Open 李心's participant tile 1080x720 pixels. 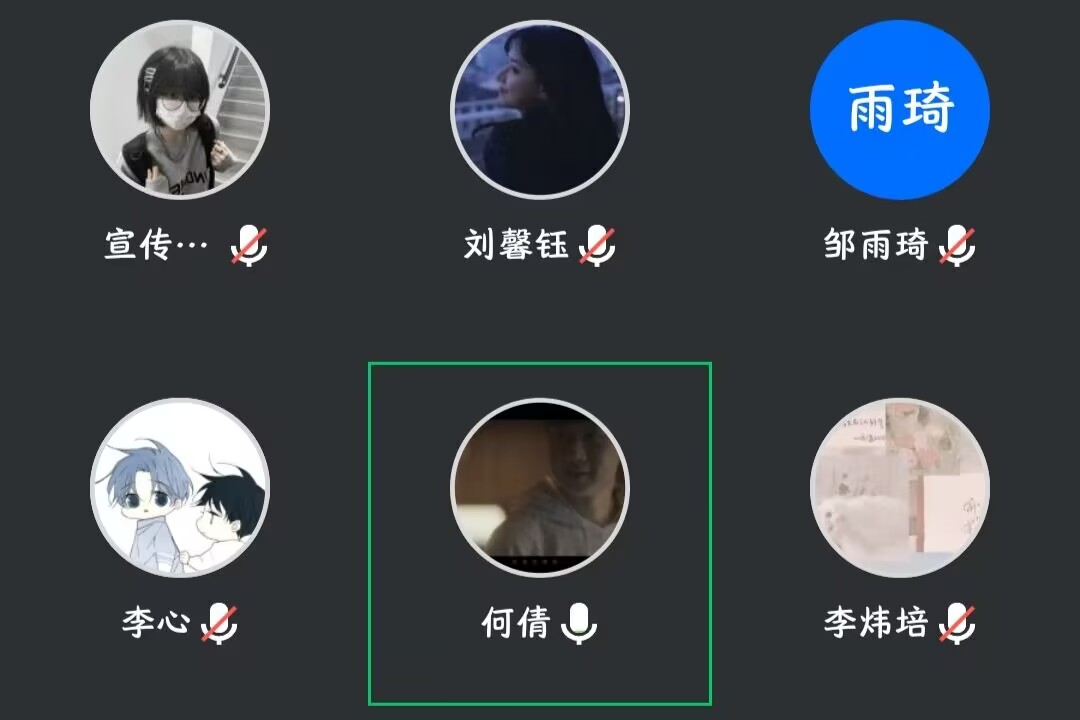pos(180,487)
